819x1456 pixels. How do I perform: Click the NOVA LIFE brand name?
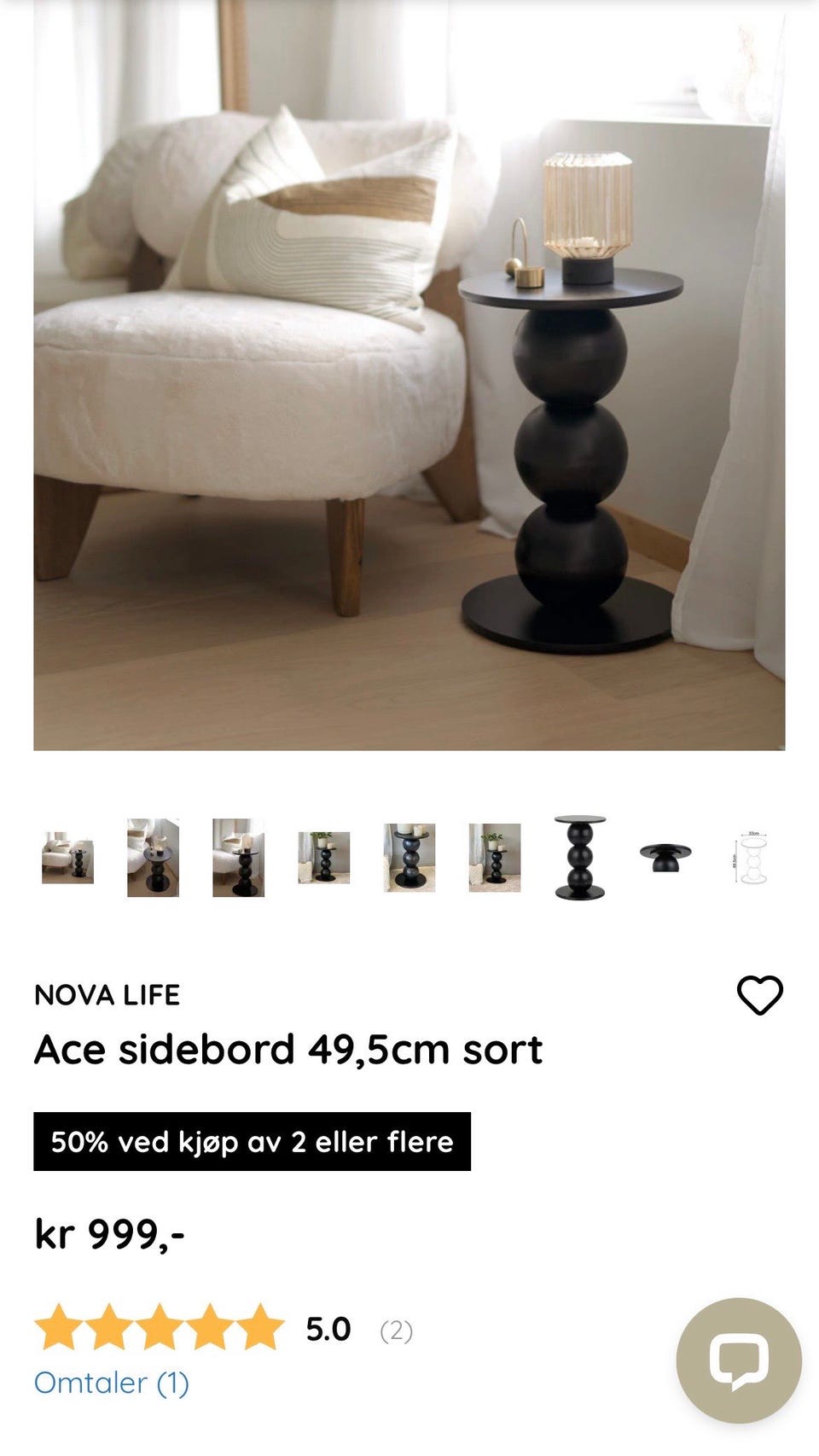pyautogui.click(x=106, y=994)
